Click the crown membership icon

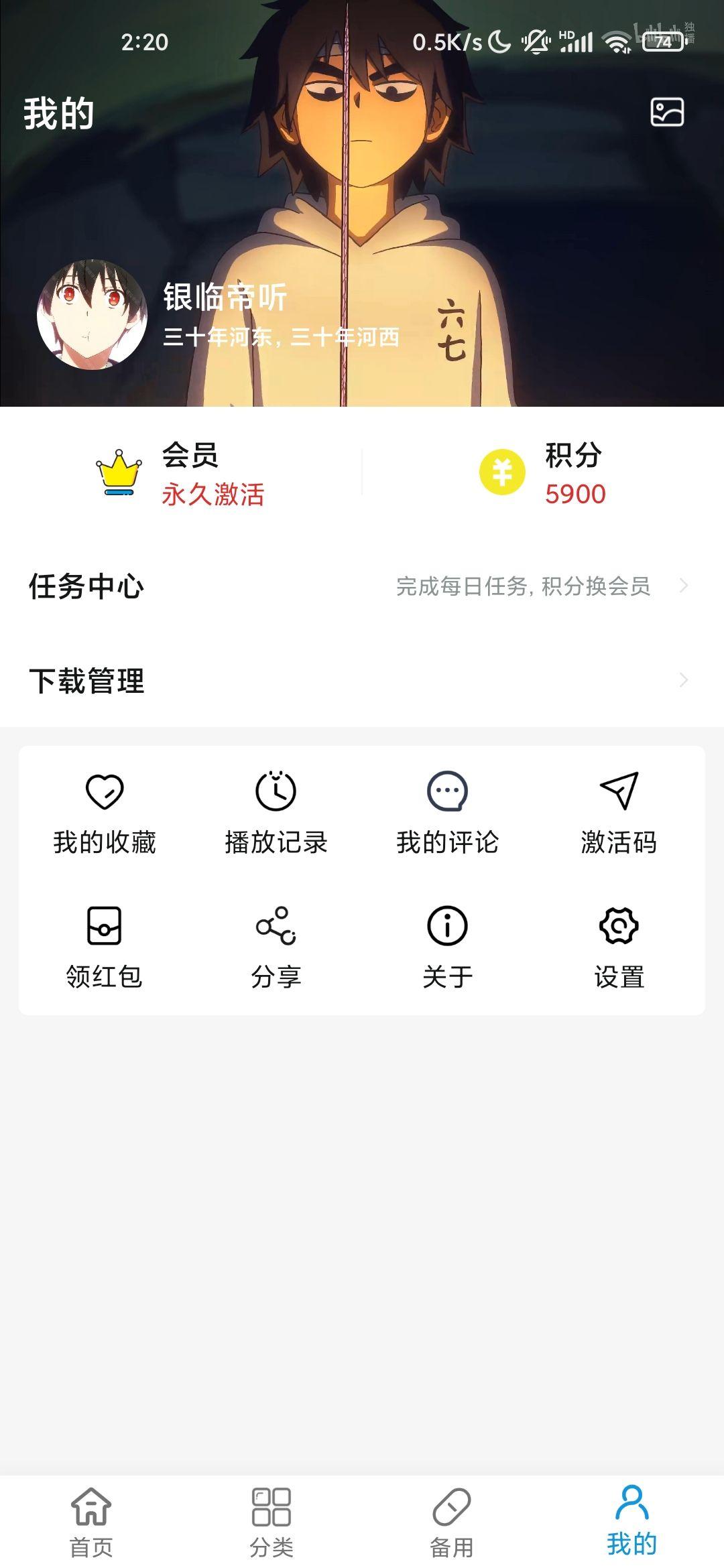click(x=117, y=473)
